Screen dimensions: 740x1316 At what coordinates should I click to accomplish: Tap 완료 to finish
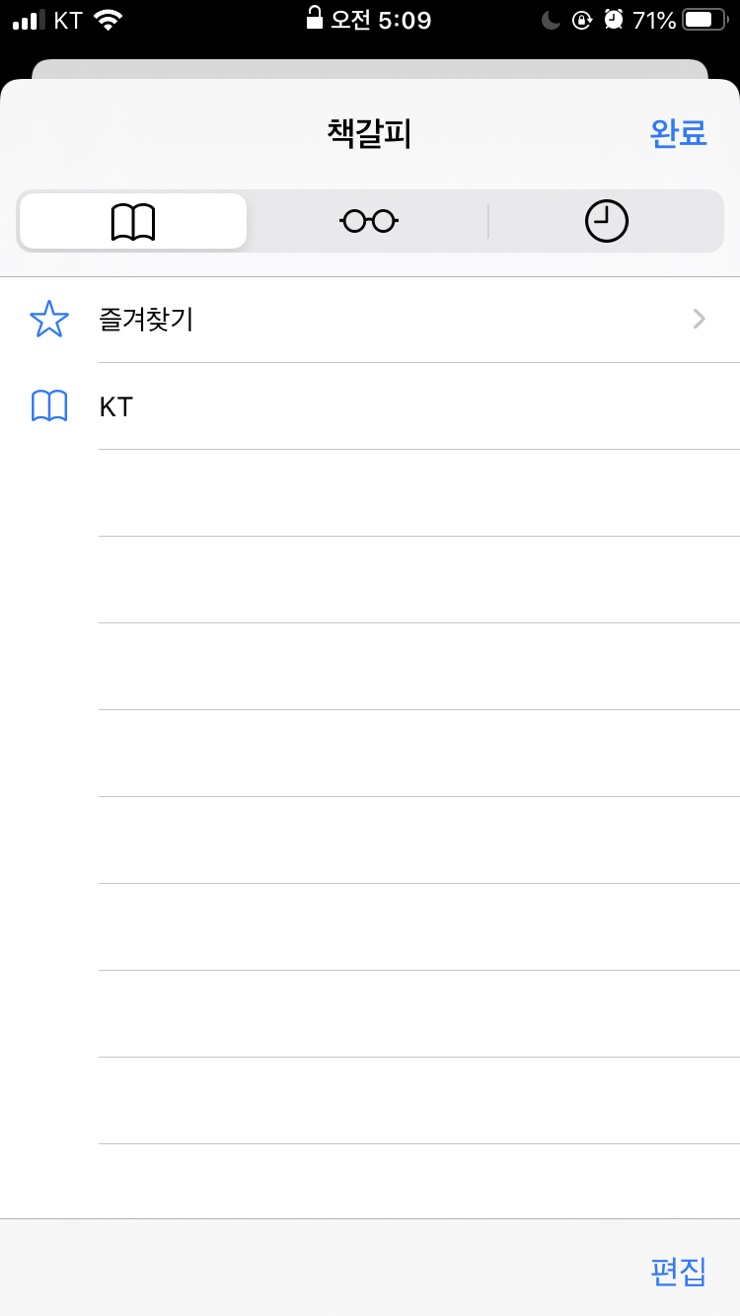[679, 134]
